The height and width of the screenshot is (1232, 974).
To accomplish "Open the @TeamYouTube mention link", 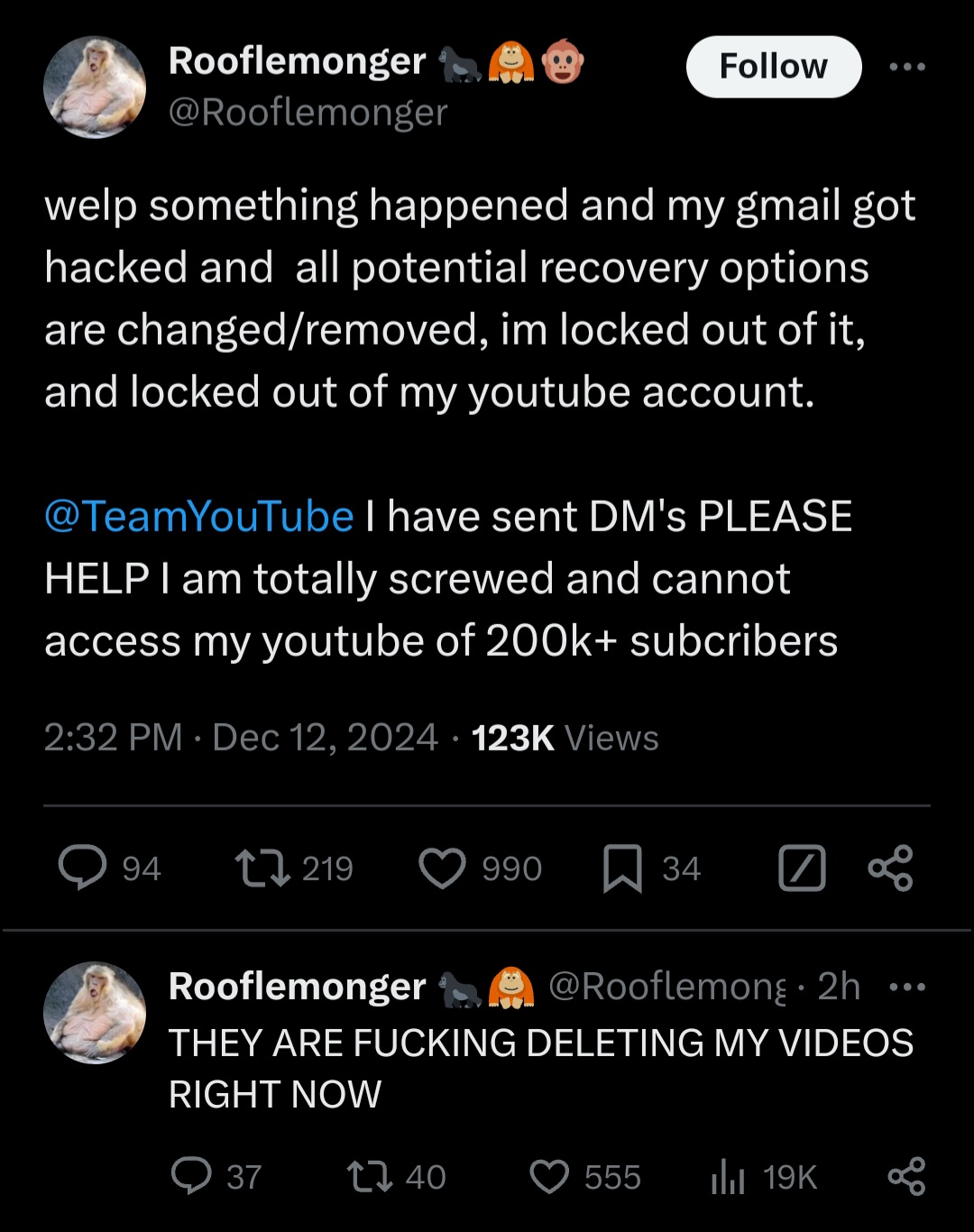I will [198, 517].
